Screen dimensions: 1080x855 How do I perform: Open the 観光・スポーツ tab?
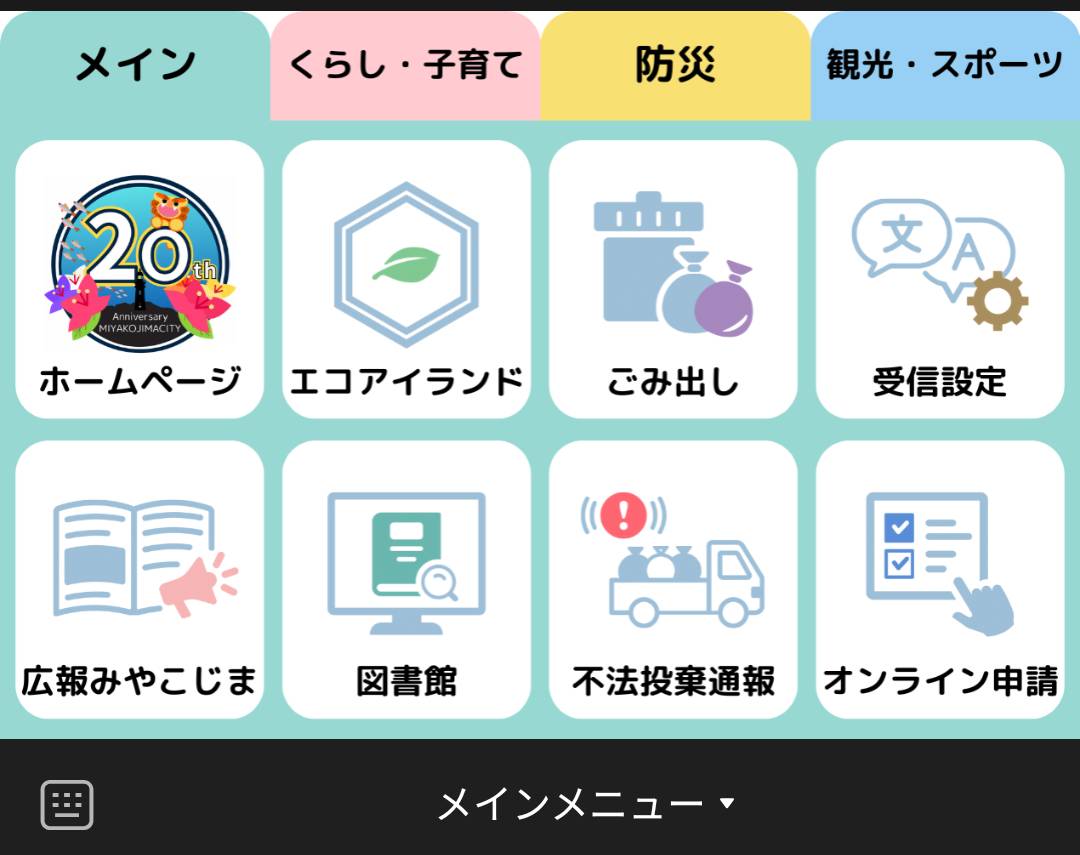(x=945, y=66)
